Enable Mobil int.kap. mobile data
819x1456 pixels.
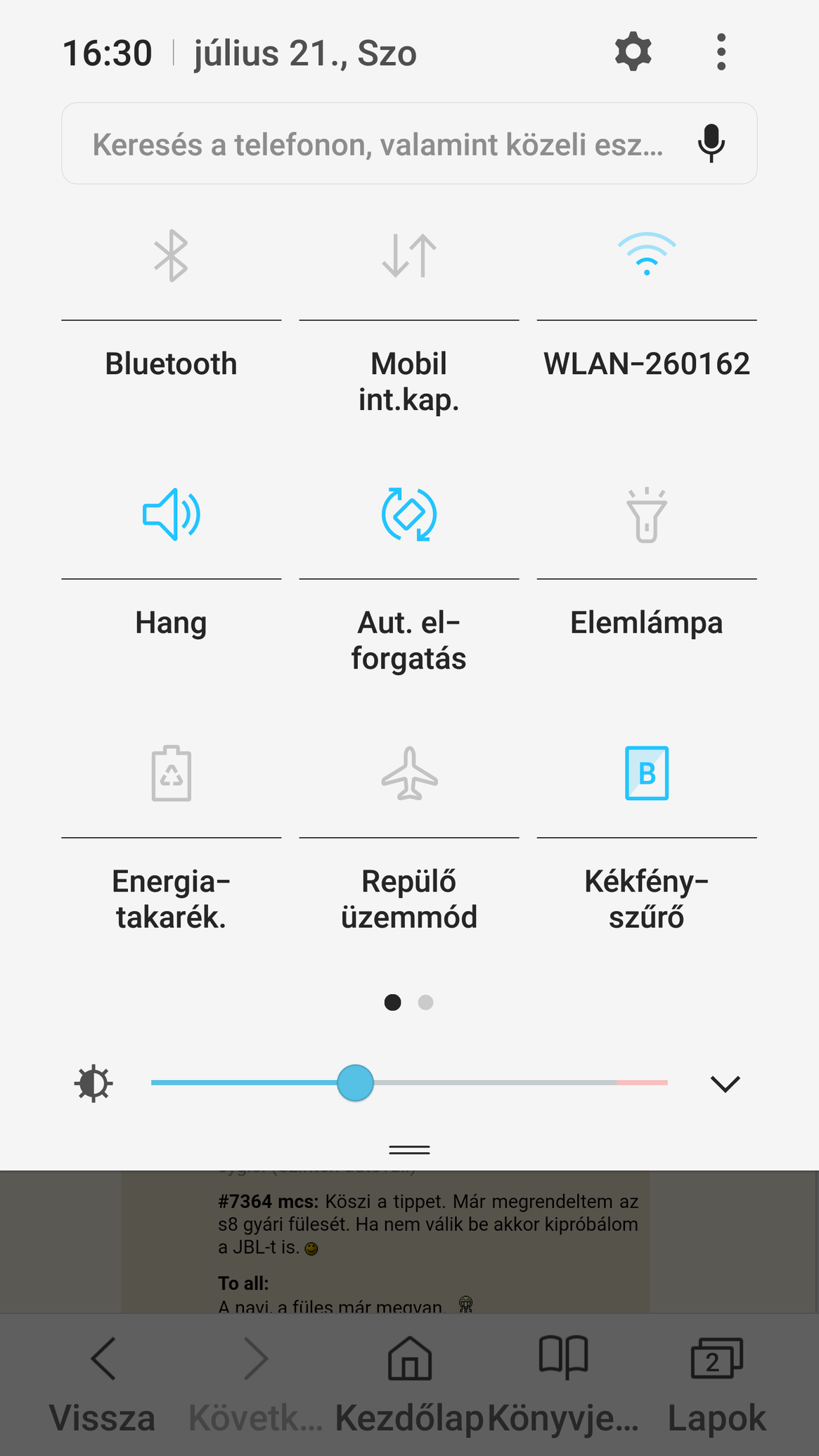(409, 256)
